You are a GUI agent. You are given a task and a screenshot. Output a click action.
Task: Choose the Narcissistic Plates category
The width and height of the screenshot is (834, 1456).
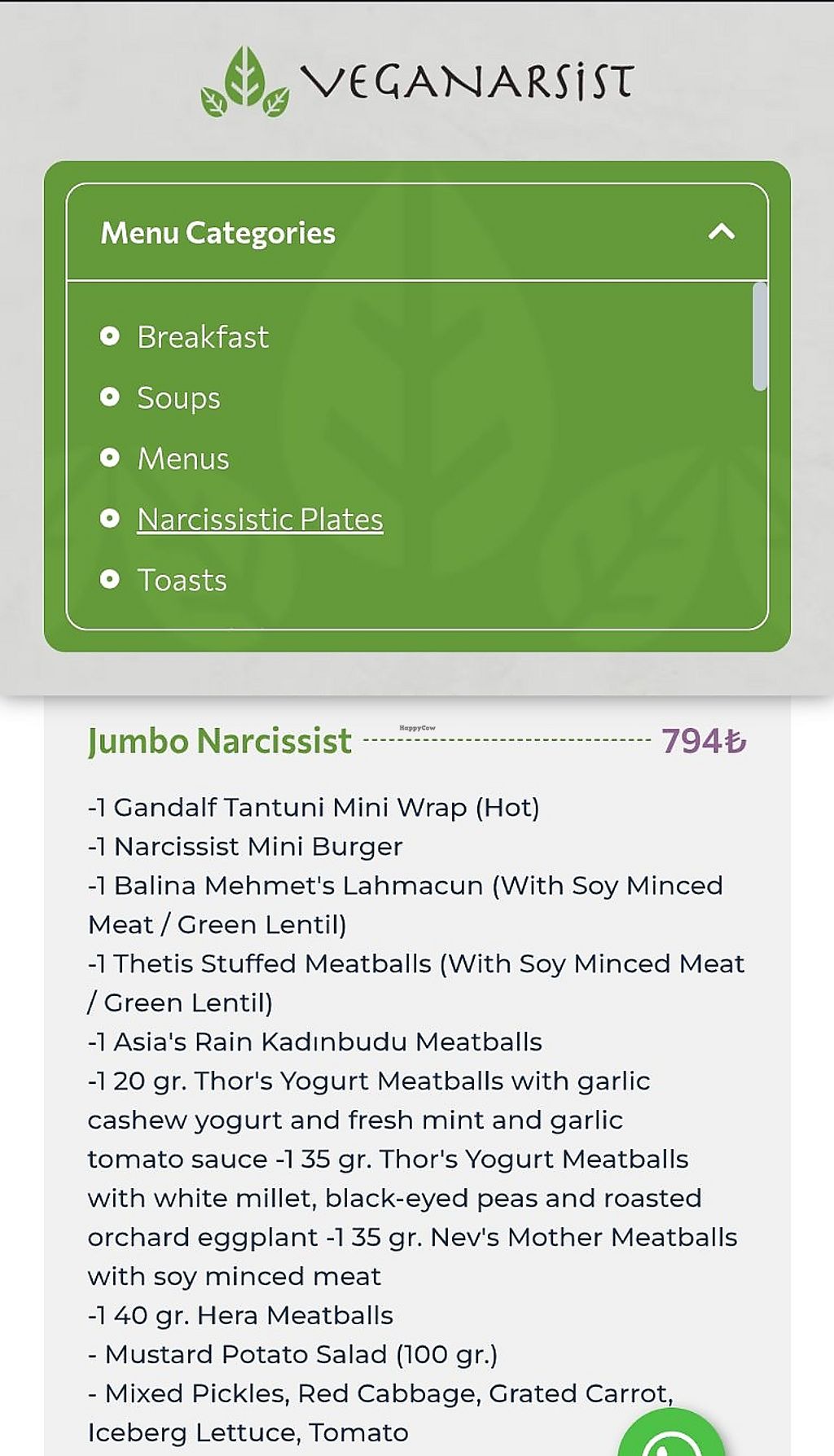pyautogui.click(x=260, y=520)
